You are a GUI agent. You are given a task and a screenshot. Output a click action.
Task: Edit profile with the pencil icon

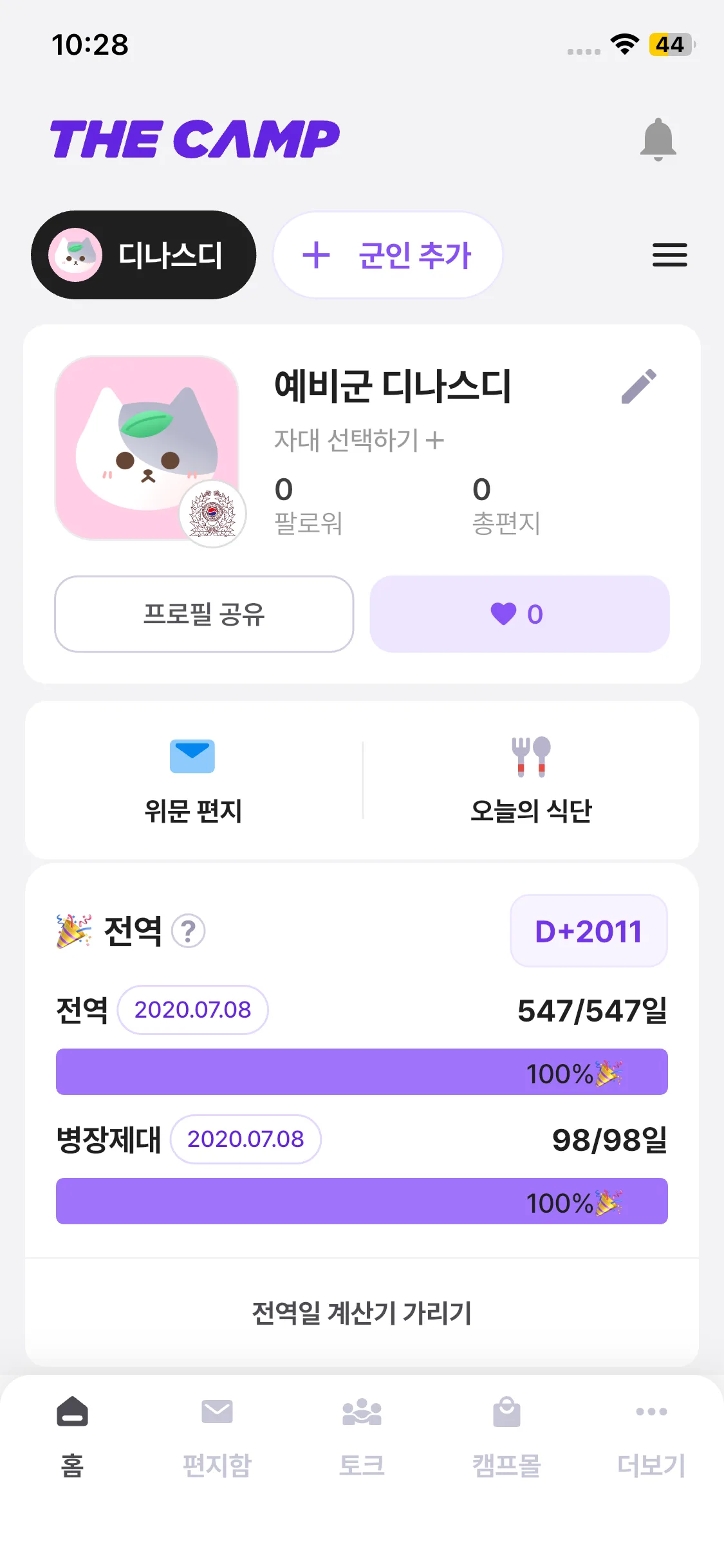click(x=638, y=386)
